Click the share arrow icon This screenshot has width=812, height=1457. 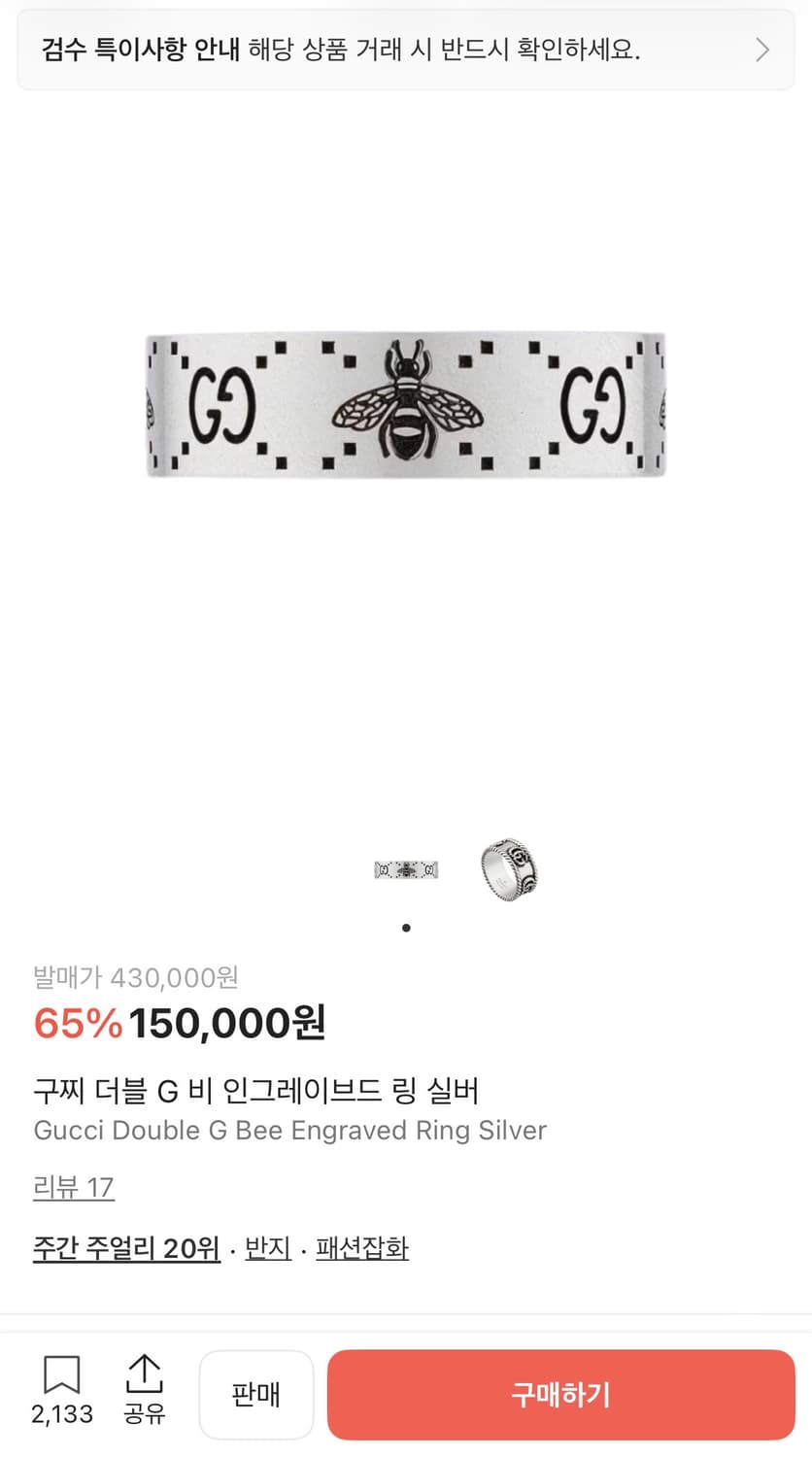(145, 1372)
